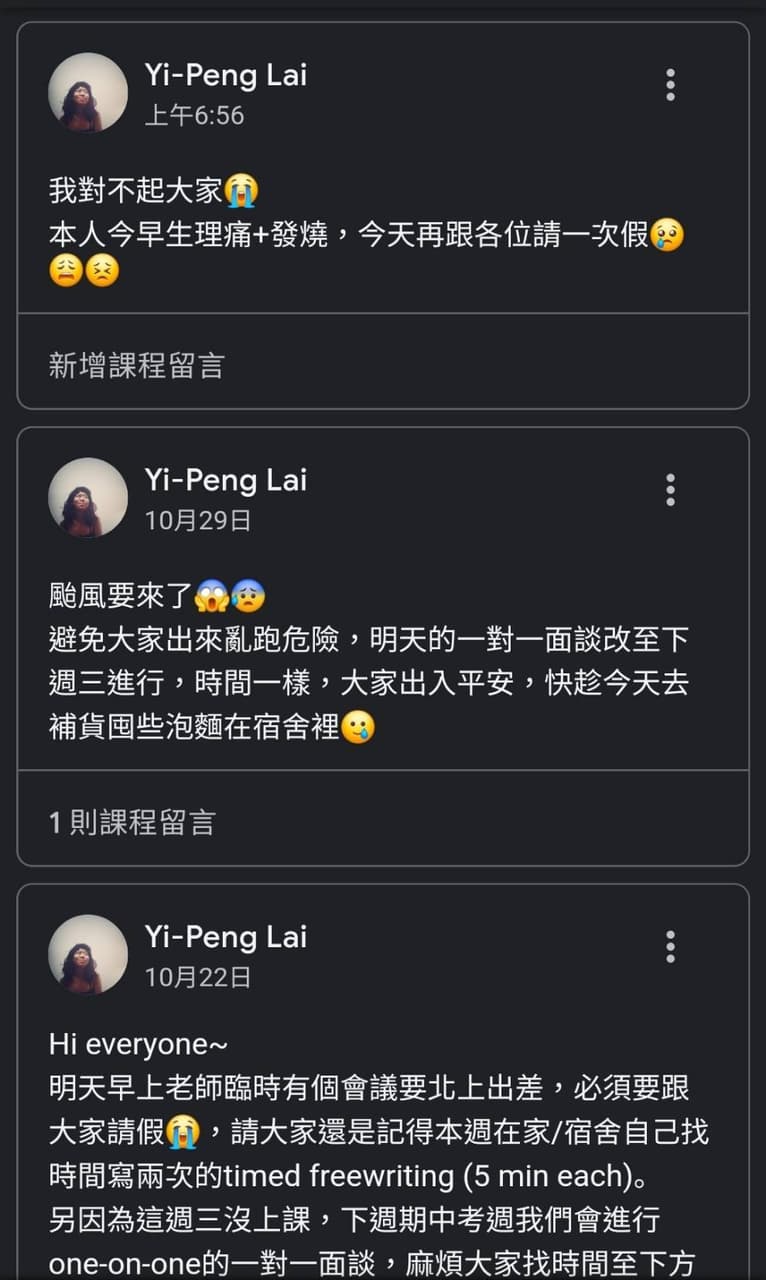This screenshot has width=766, height=1280.
Task: Open overflow menu on the 10月29日 post
Action: coord(670,490)
